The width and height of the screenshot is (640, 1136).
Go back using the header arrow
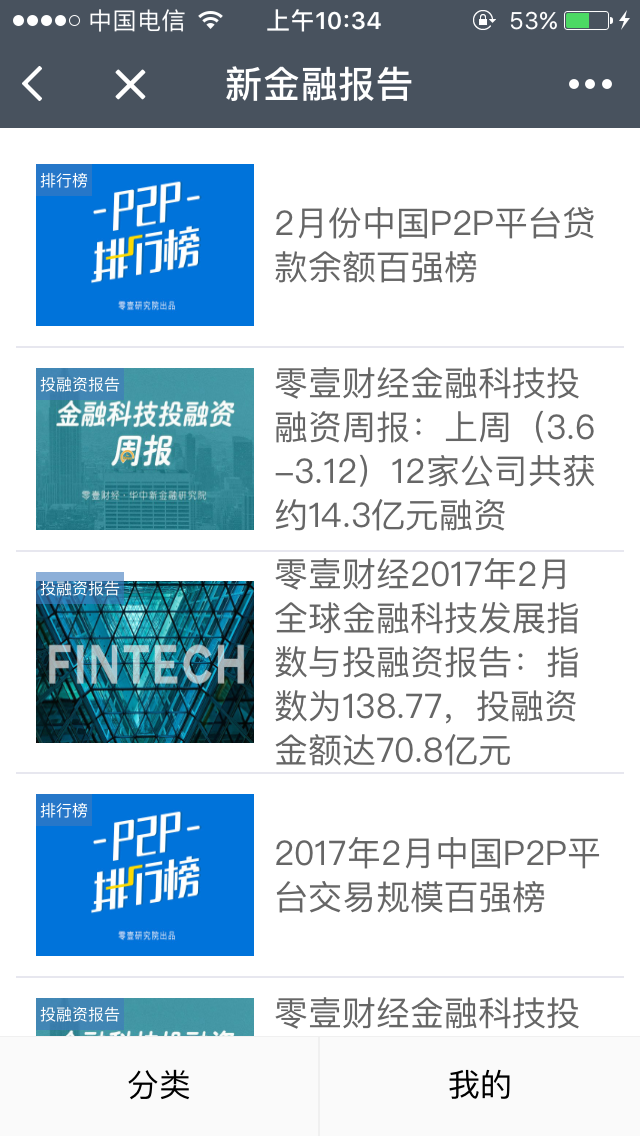33,85
